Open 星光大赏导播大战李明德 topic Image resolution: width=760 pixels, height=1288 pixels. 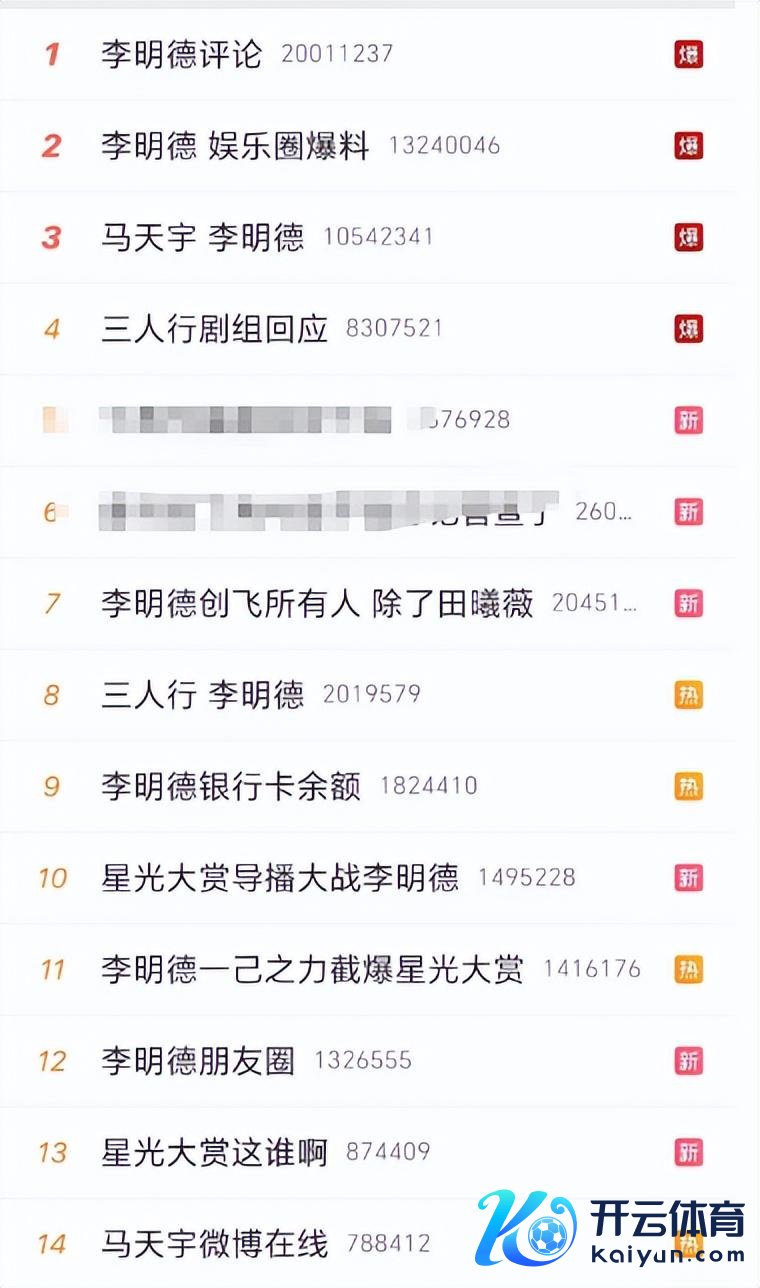pyautogui.click(x=280, y=878)
